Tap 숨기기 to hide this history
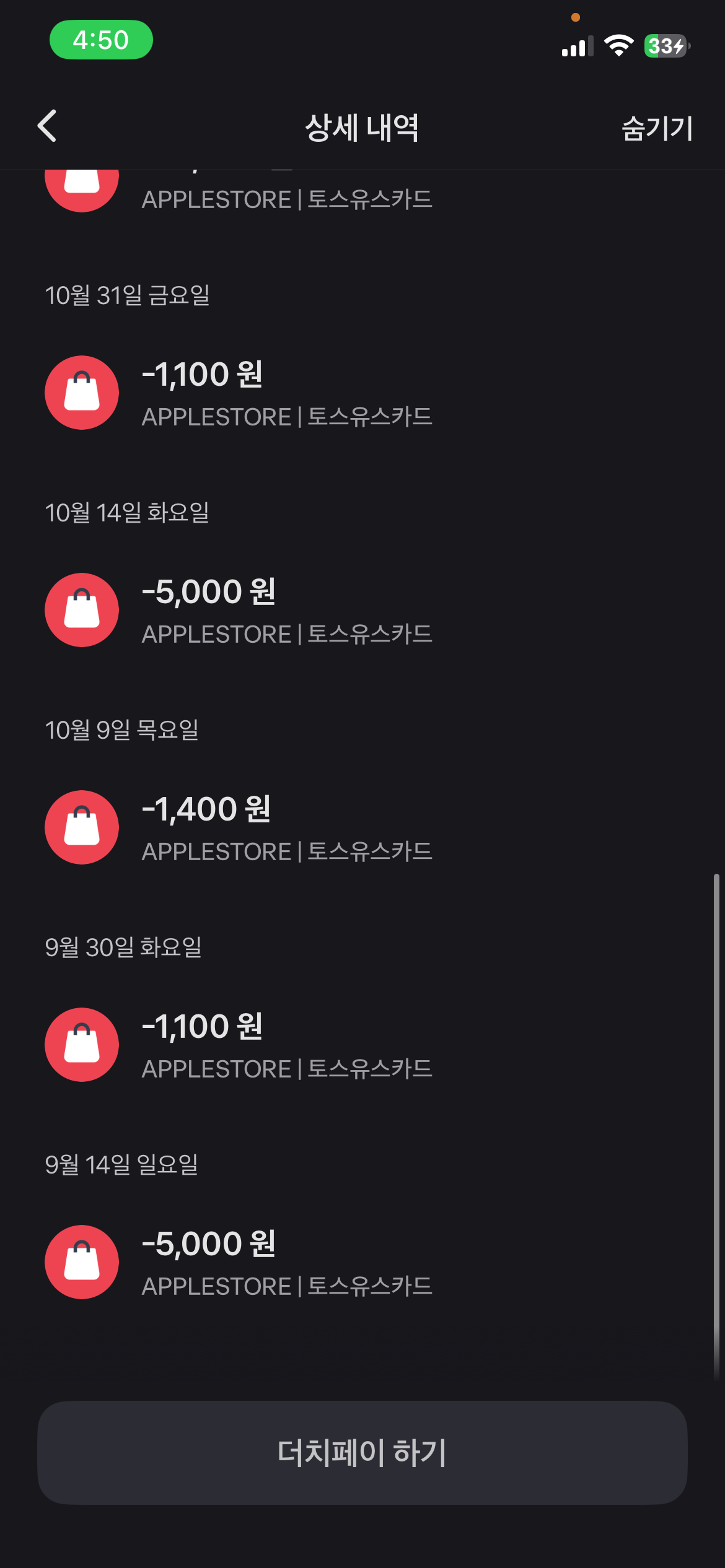 (657, 128)
